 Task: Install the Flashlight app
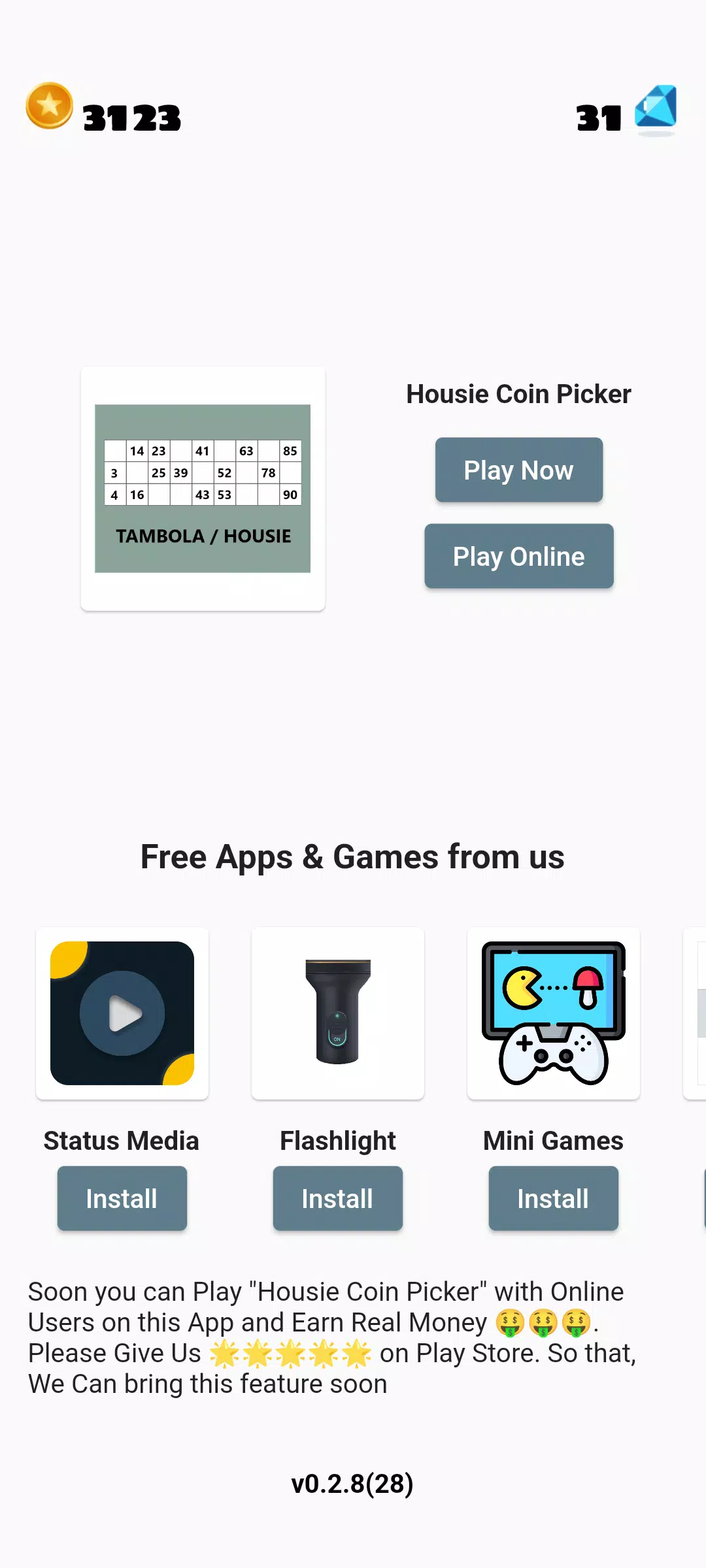(x=337, y=1198)
